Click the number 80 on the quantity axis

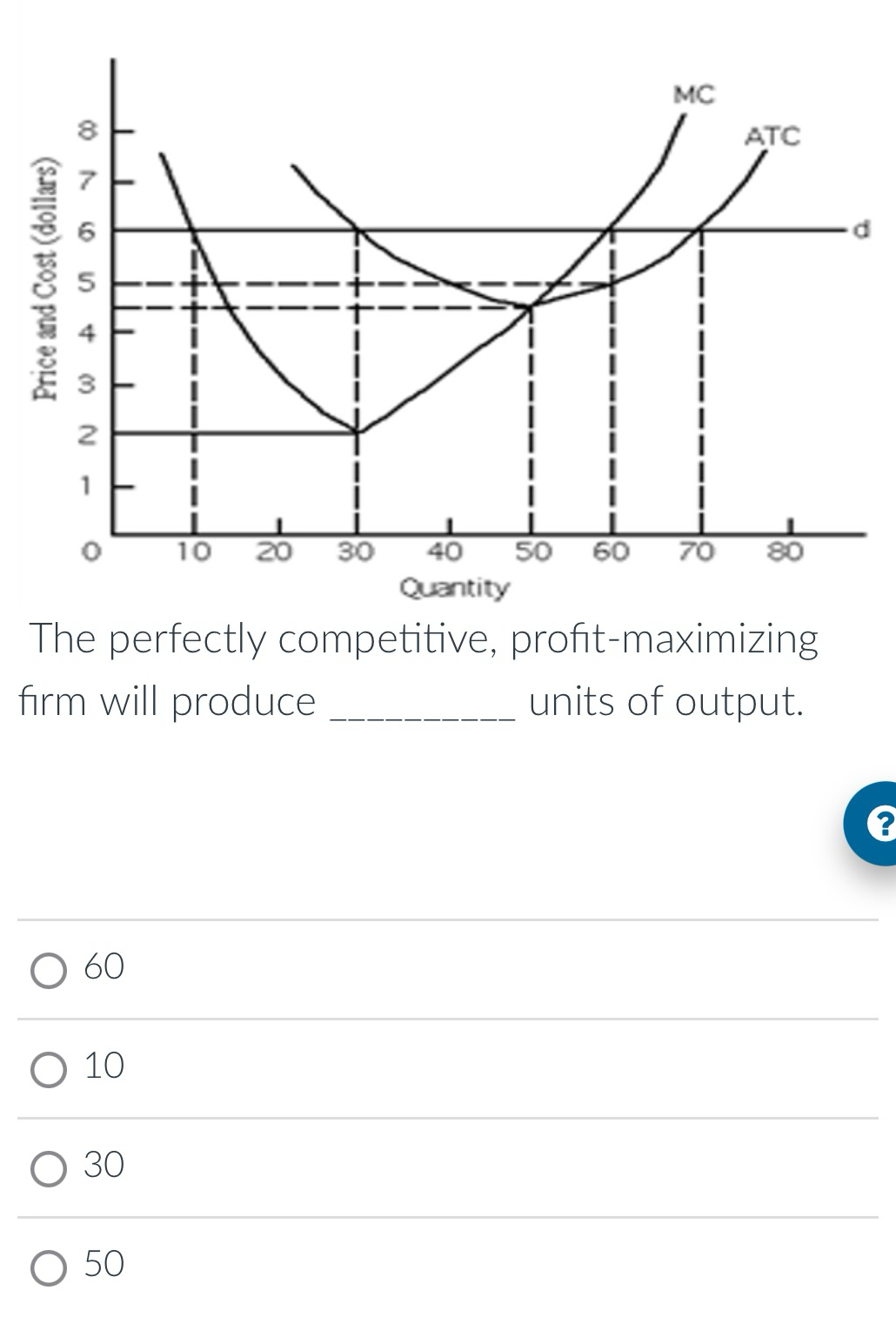(x=786, y=551)
